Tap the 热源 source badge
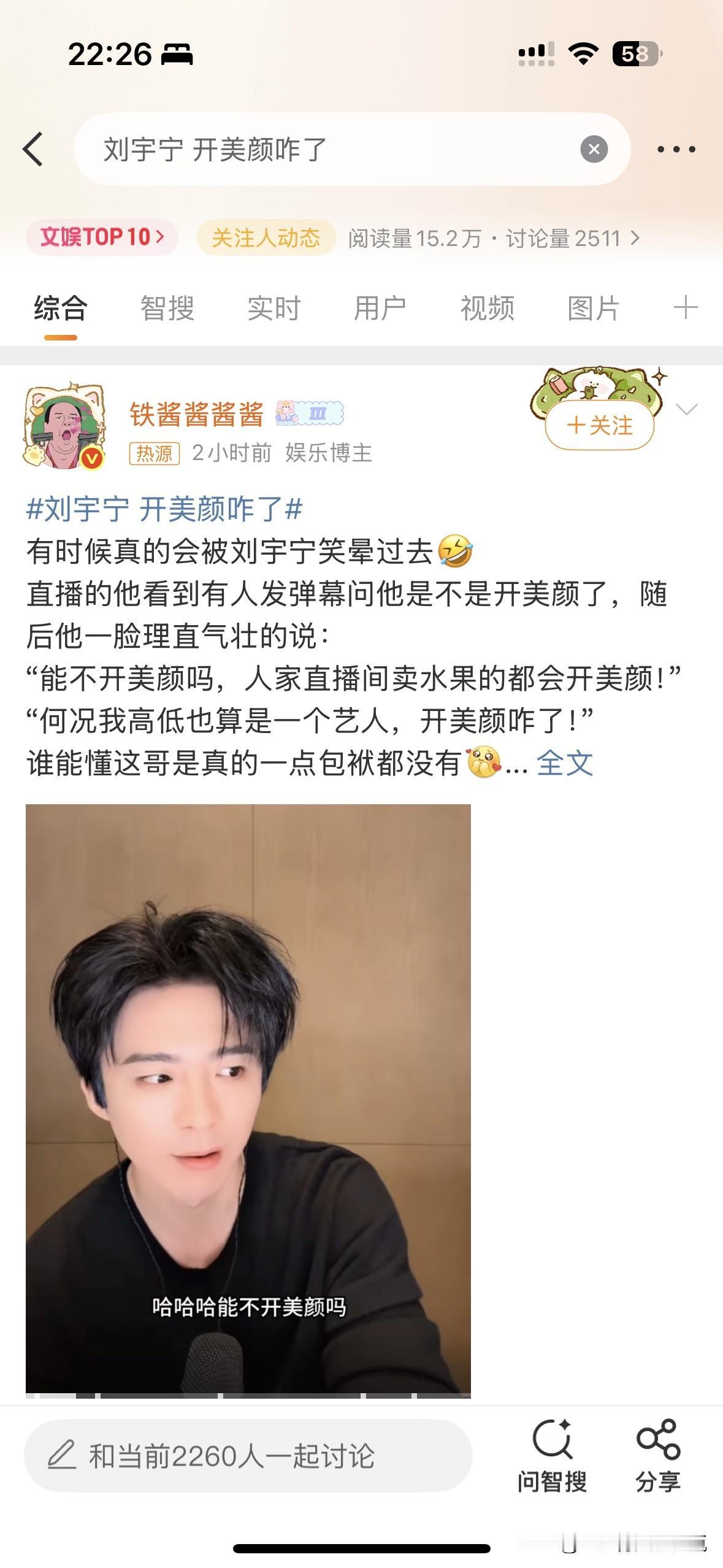The height and width of the screenshot is (1568, 723). 156,455
